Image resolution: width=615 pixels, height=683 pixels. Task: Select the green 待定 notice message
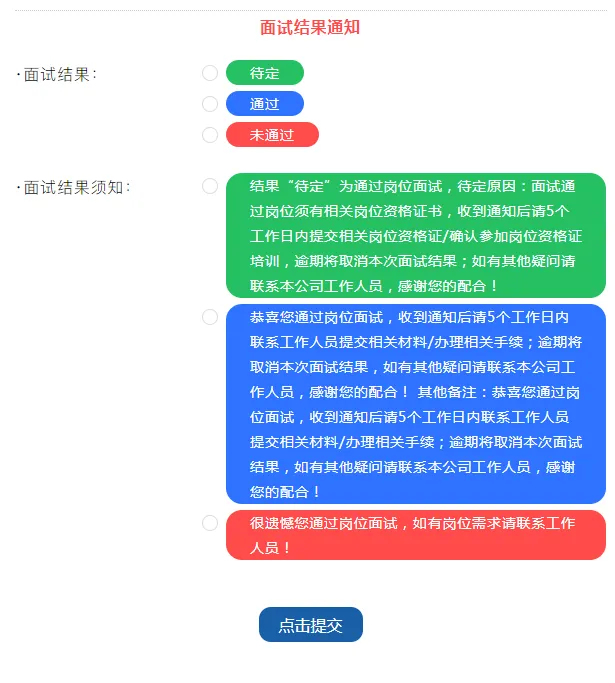click(x=210, y=186)
